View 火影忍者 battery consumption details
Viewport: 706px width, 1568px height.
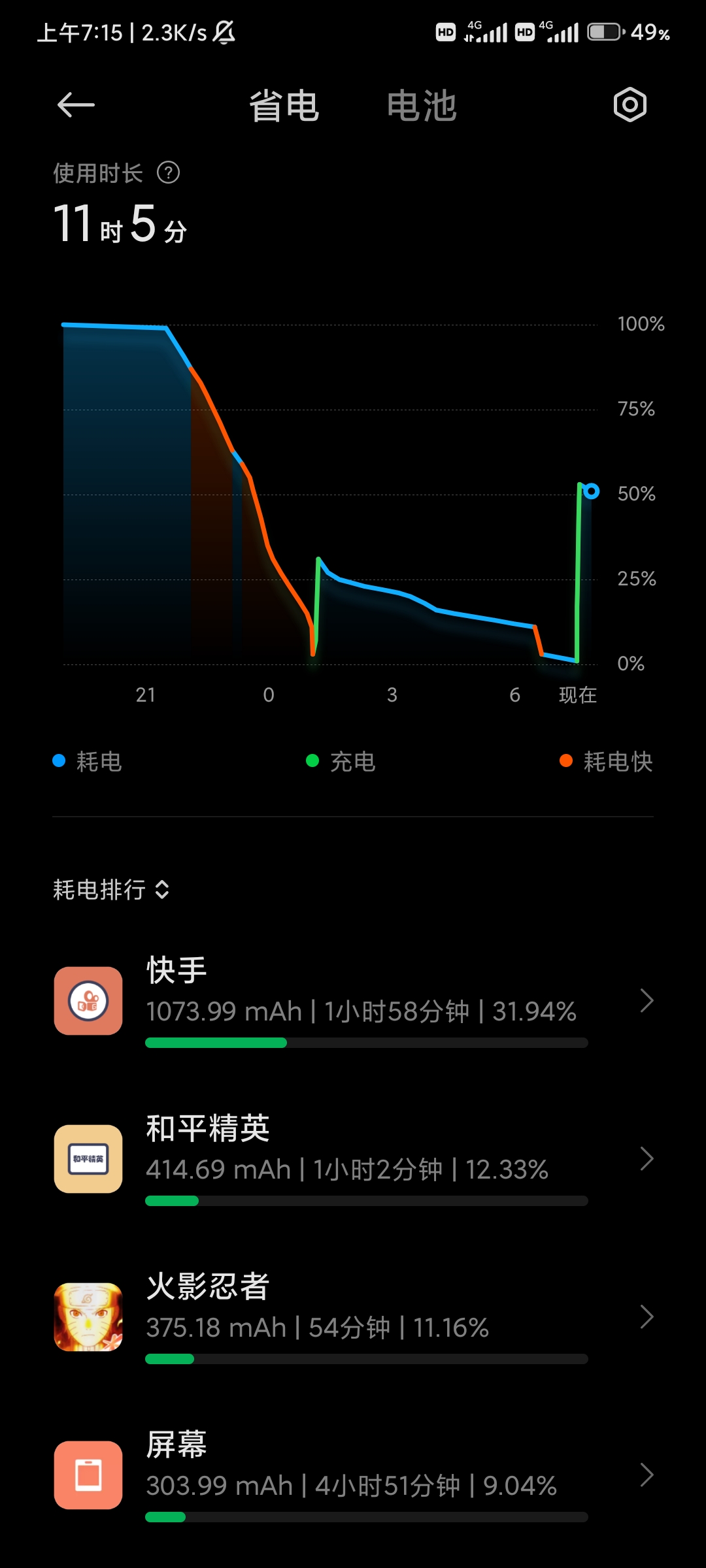click(x=353, y=1317)
